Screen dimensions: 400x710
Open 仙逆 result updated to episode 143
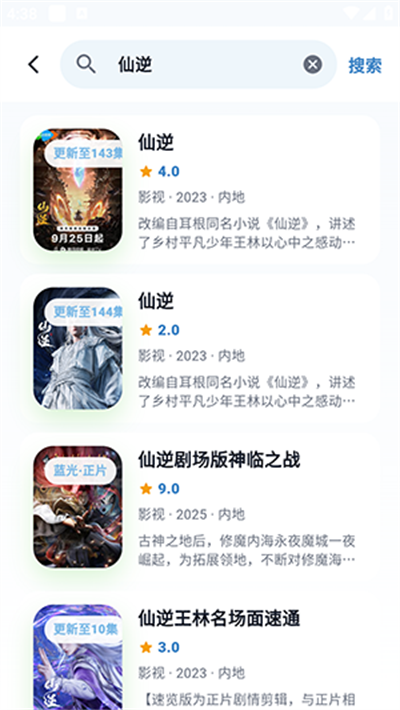pyautogui.click(x=200, y=189)
